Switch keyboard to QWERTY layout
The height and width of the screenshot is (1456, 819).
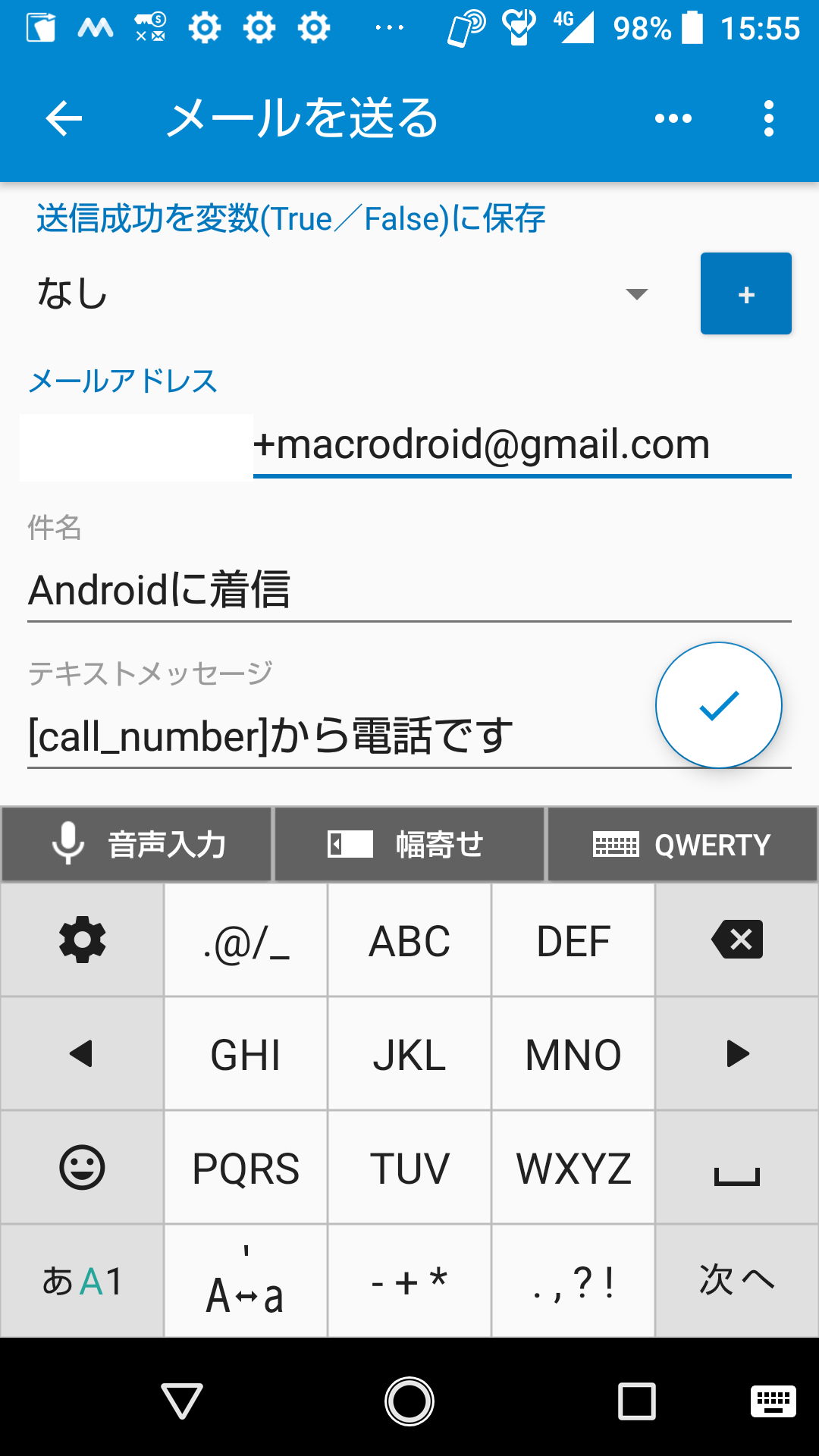pos(682,844)
